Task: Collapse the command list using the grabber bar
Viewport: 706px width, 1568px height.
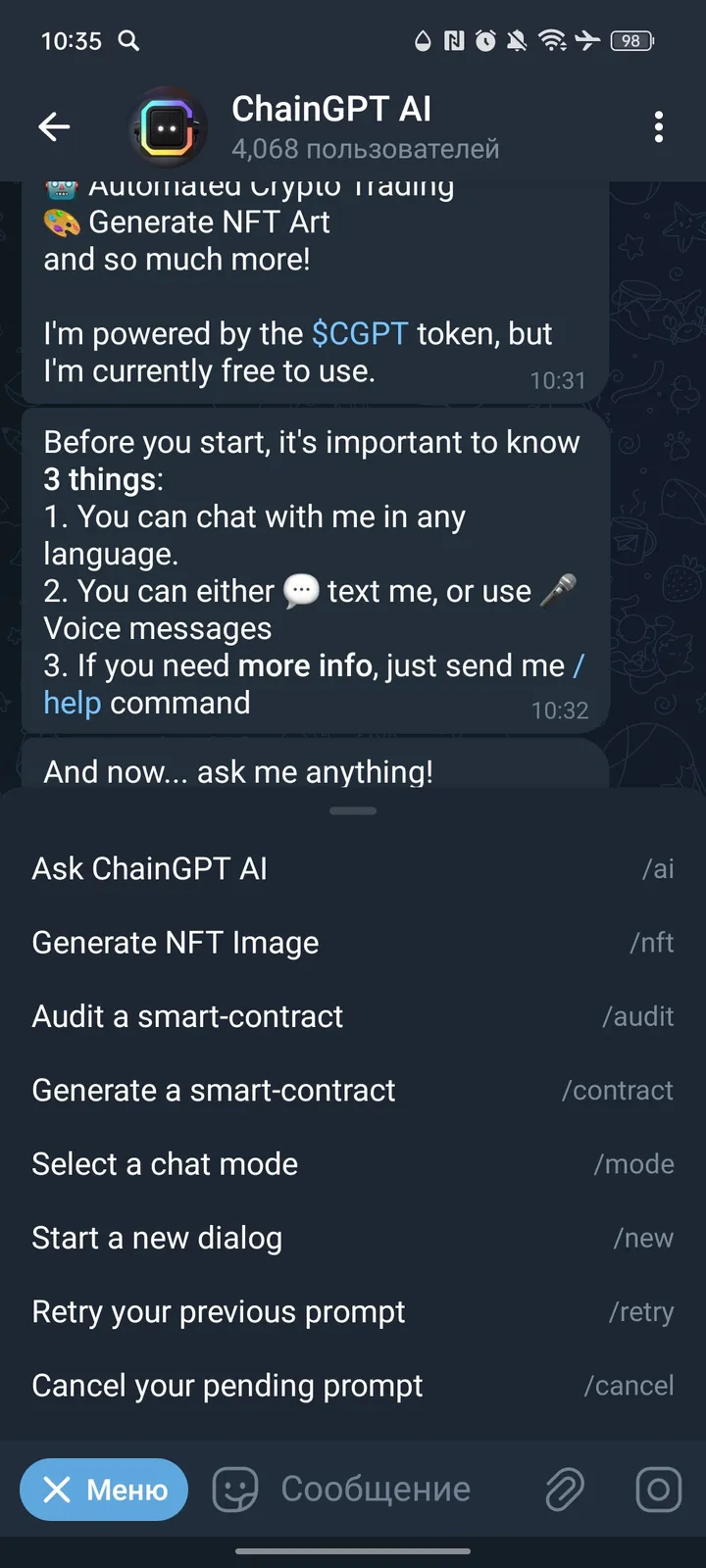Action: (352, 810)
